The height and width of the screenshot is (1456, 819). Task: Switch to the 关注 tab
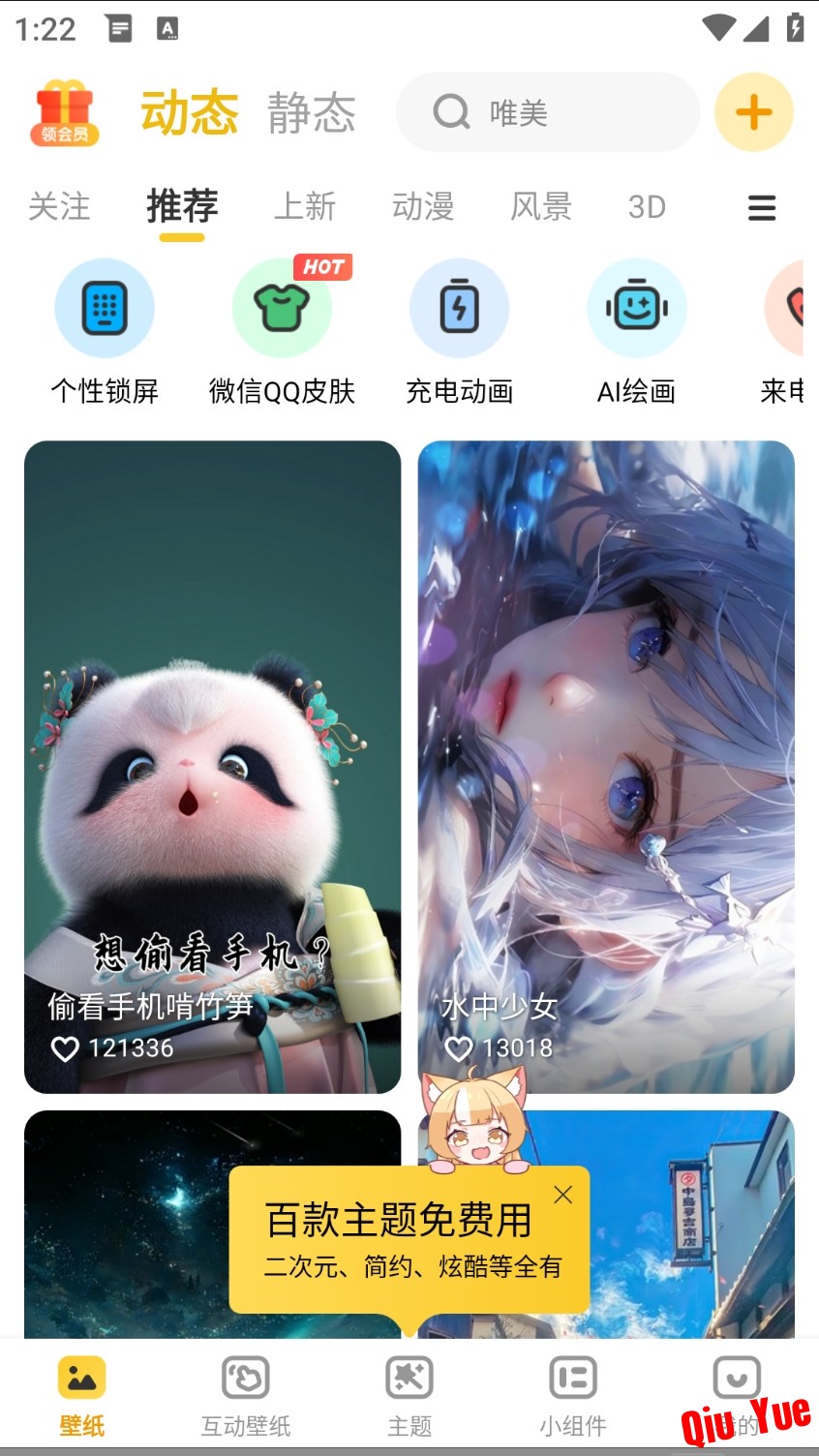(59, 206)
